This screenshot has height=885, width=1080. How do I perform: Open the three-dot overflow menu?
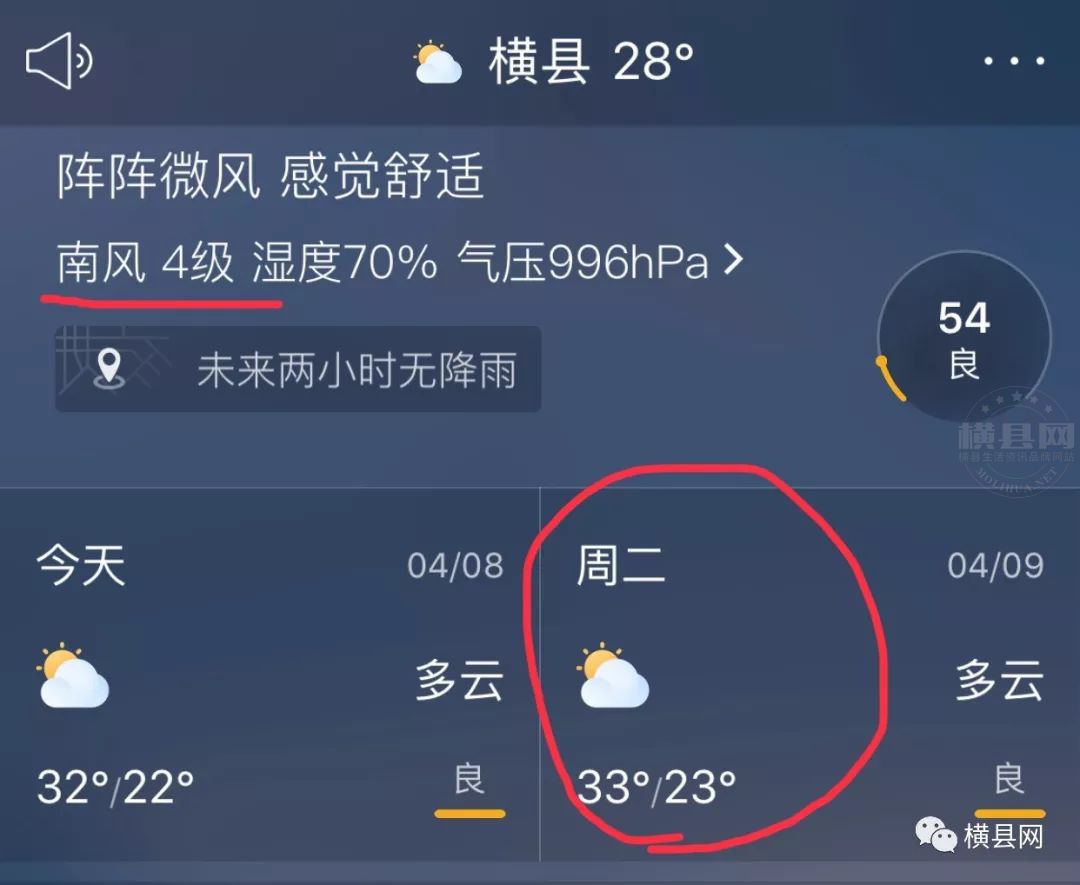[1014, 62]
